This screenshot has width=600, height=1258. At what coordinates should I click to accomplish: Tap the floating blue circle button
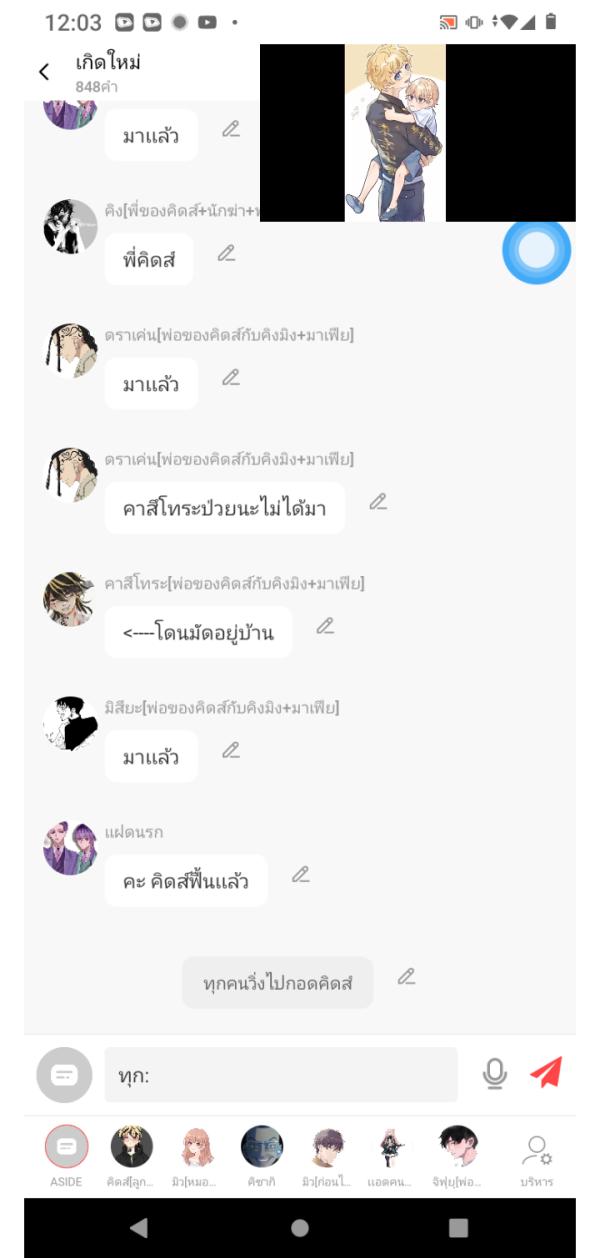[x=537, y=251]
